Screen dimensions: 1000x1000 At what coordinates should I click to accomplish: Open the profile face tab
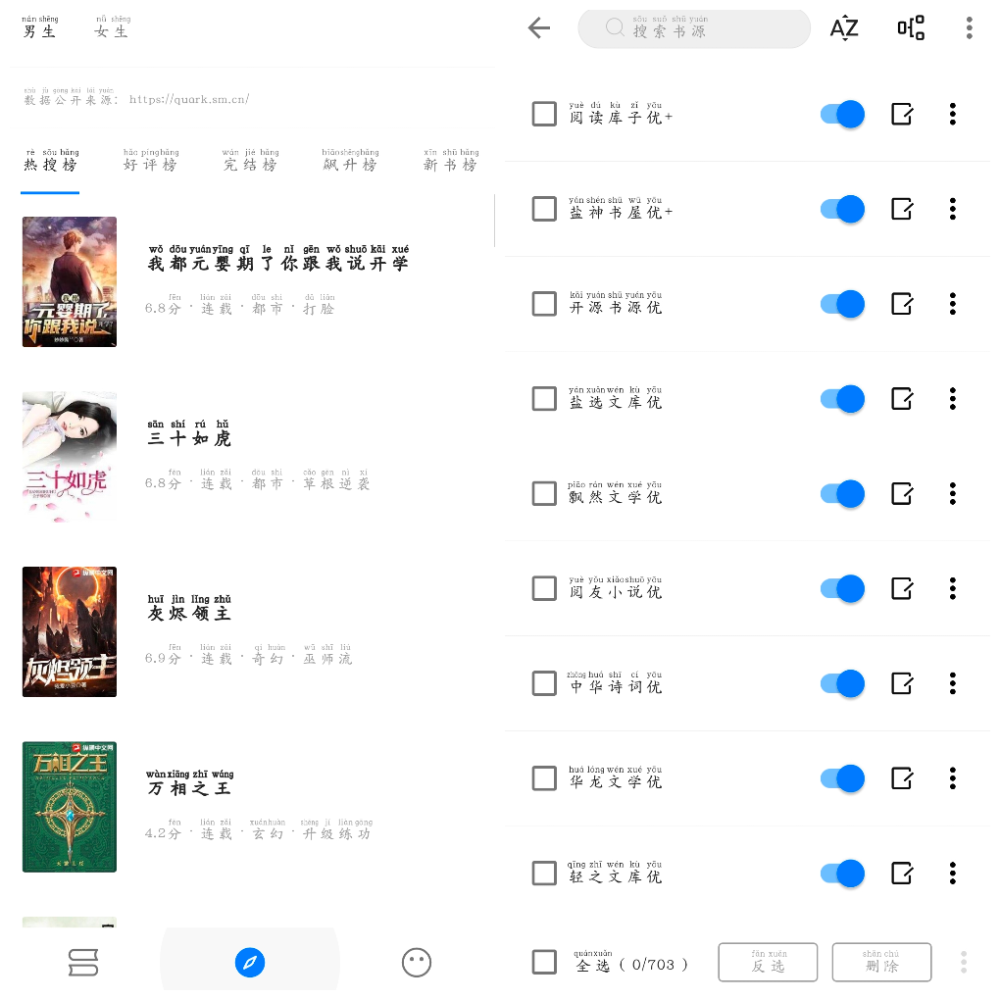click(x=416, y=962)
